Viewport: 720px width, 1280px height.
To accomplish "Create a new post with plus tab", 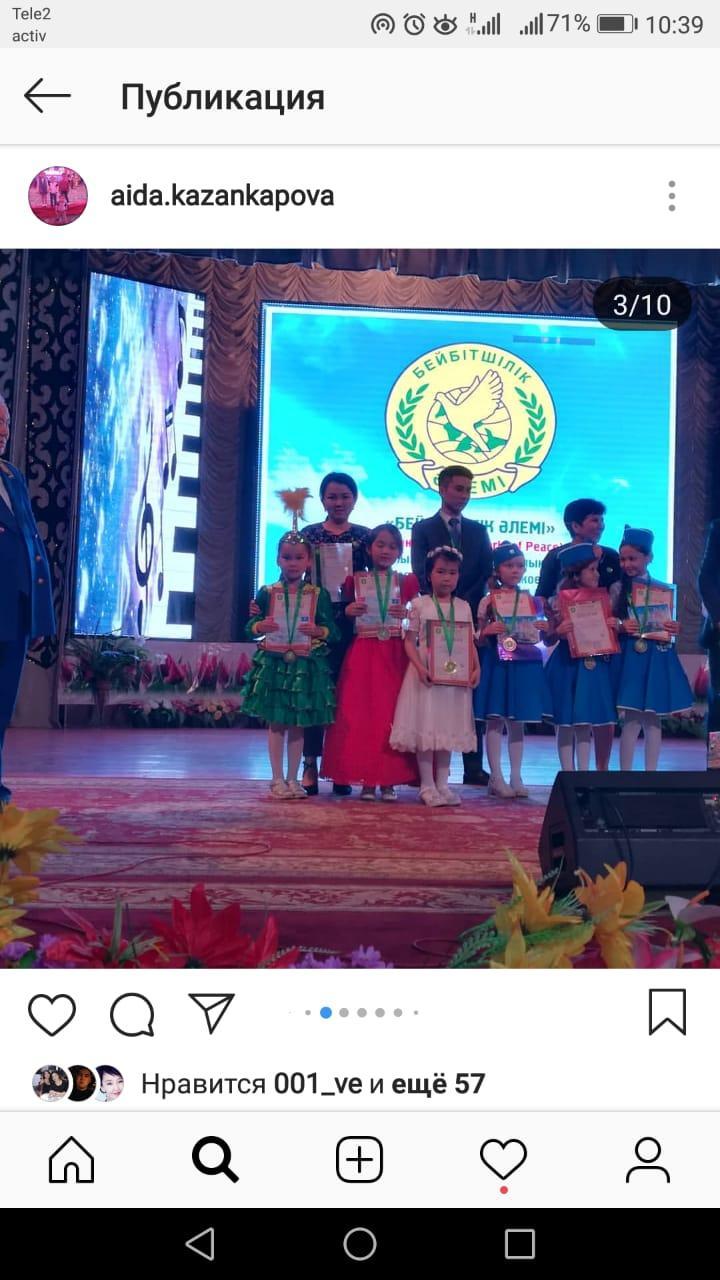I will (360, 1160).
